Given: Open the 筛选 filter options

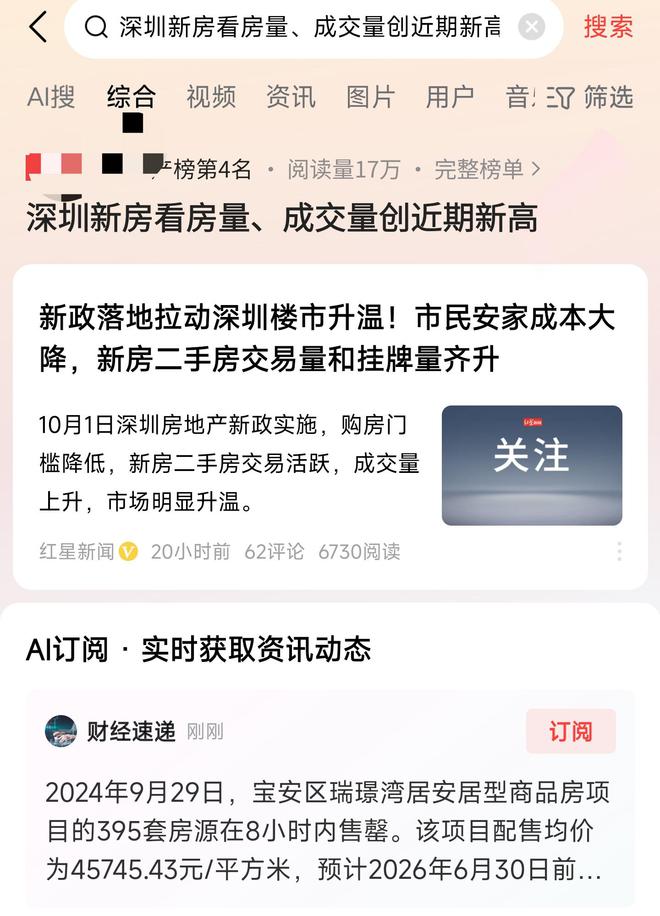Looking at the screenshot, I should click(592, 97).
